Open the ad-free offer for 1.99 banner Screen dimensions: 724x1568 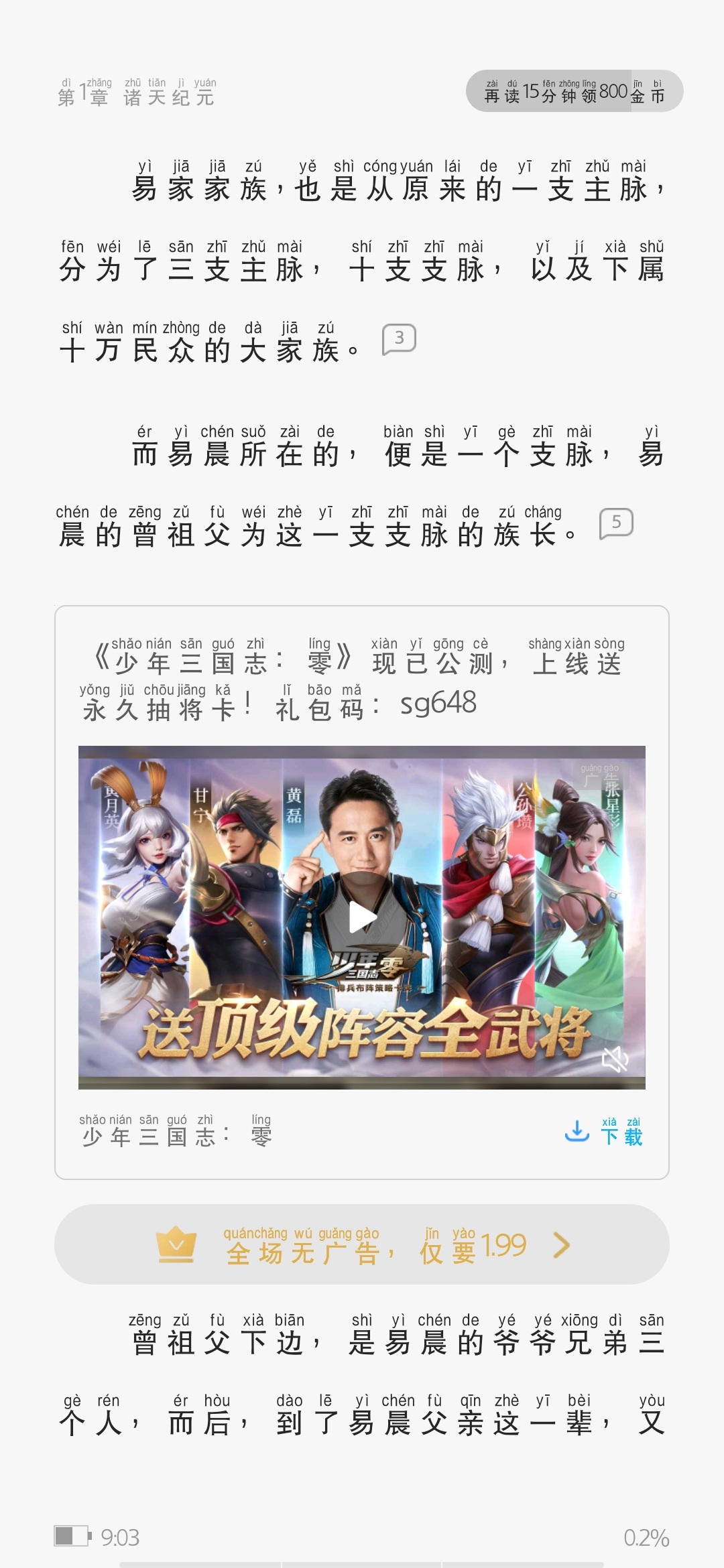pyautogui.click(x=362, y=1244)
